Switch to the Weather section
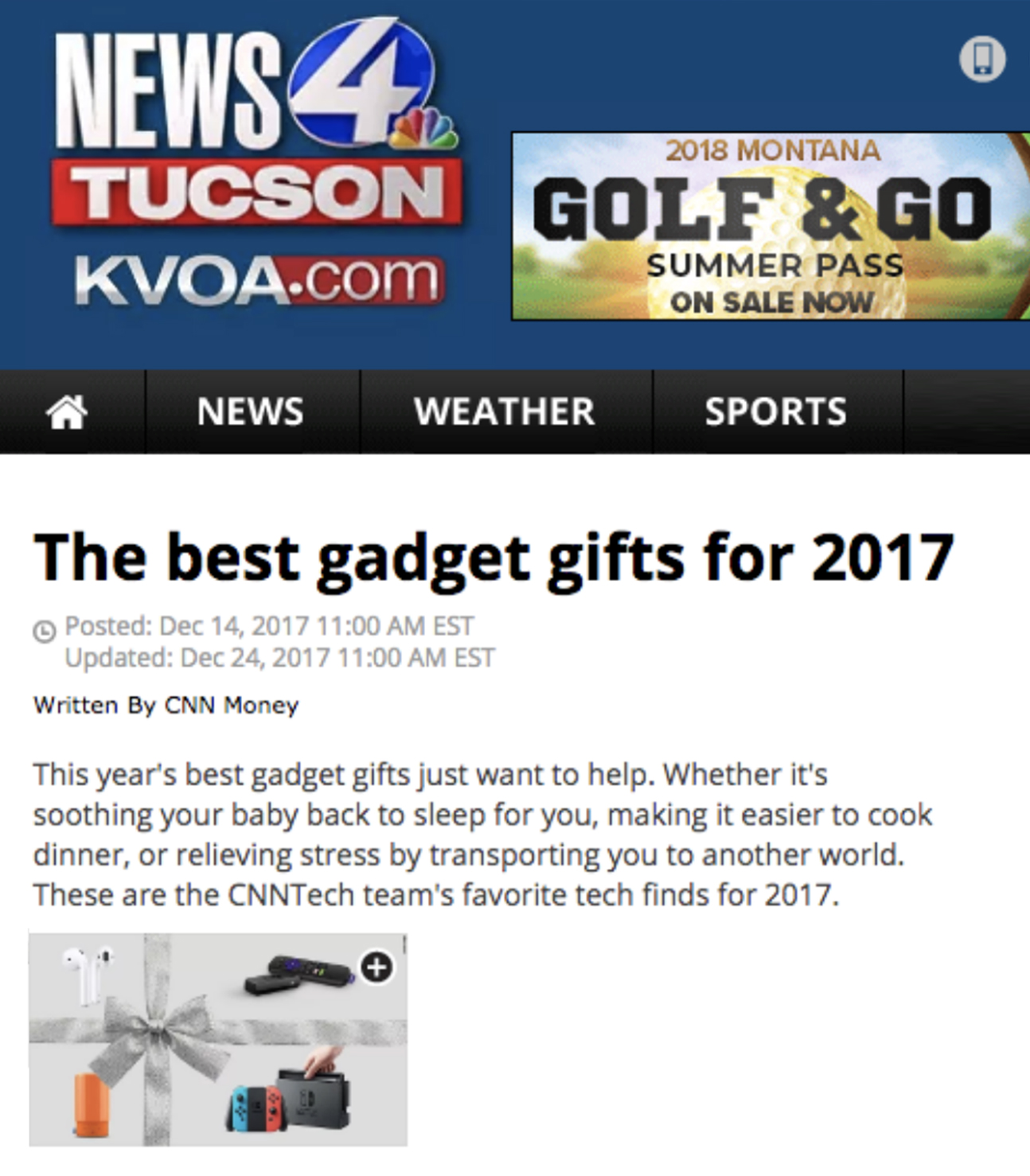The width and height of the screenshot is (1030, 1176). (x=505, y=412)
